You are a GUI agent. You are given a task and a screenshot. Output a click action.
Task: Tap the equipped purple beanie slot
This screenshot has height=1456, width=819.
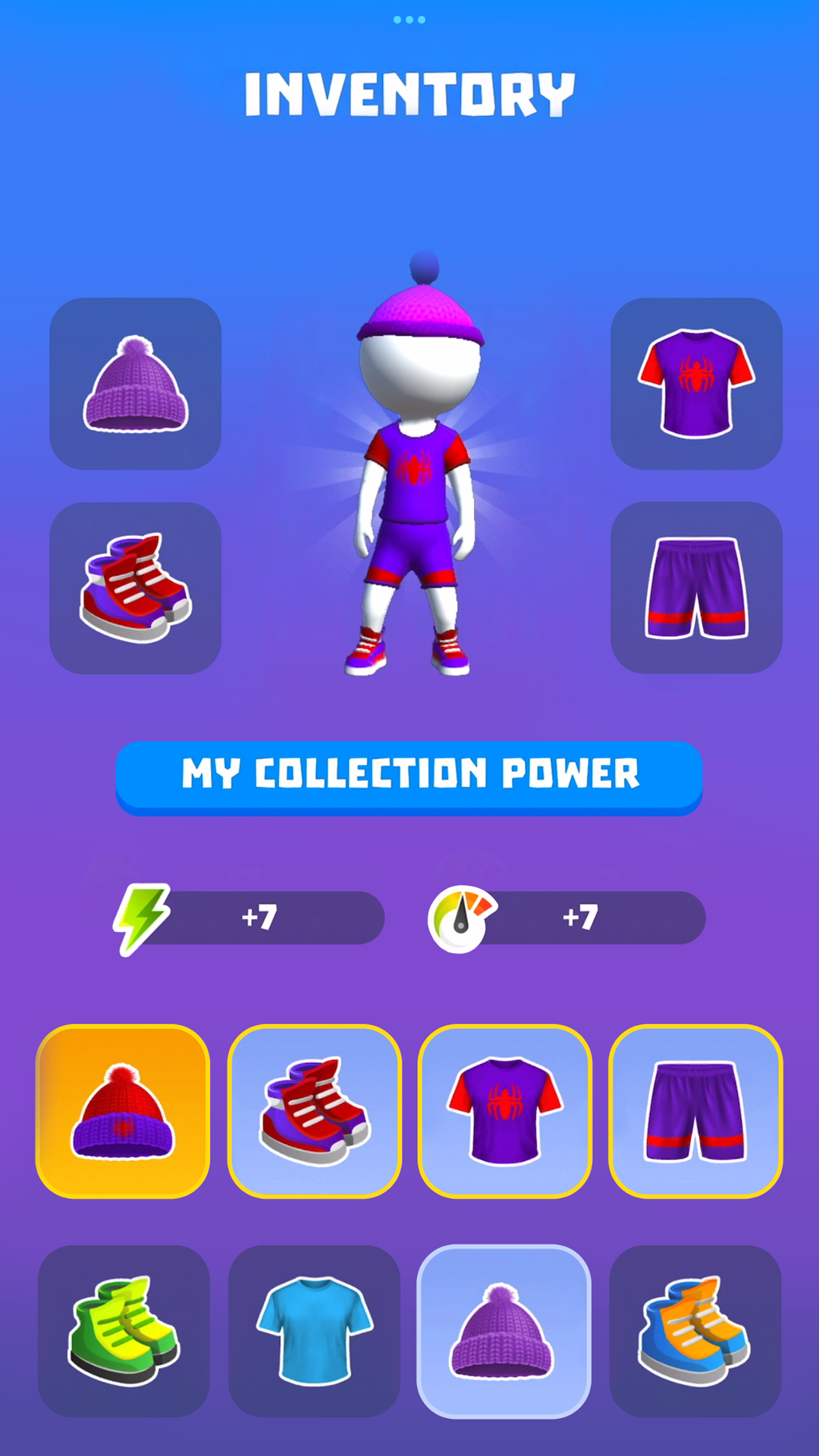[135, 384]
